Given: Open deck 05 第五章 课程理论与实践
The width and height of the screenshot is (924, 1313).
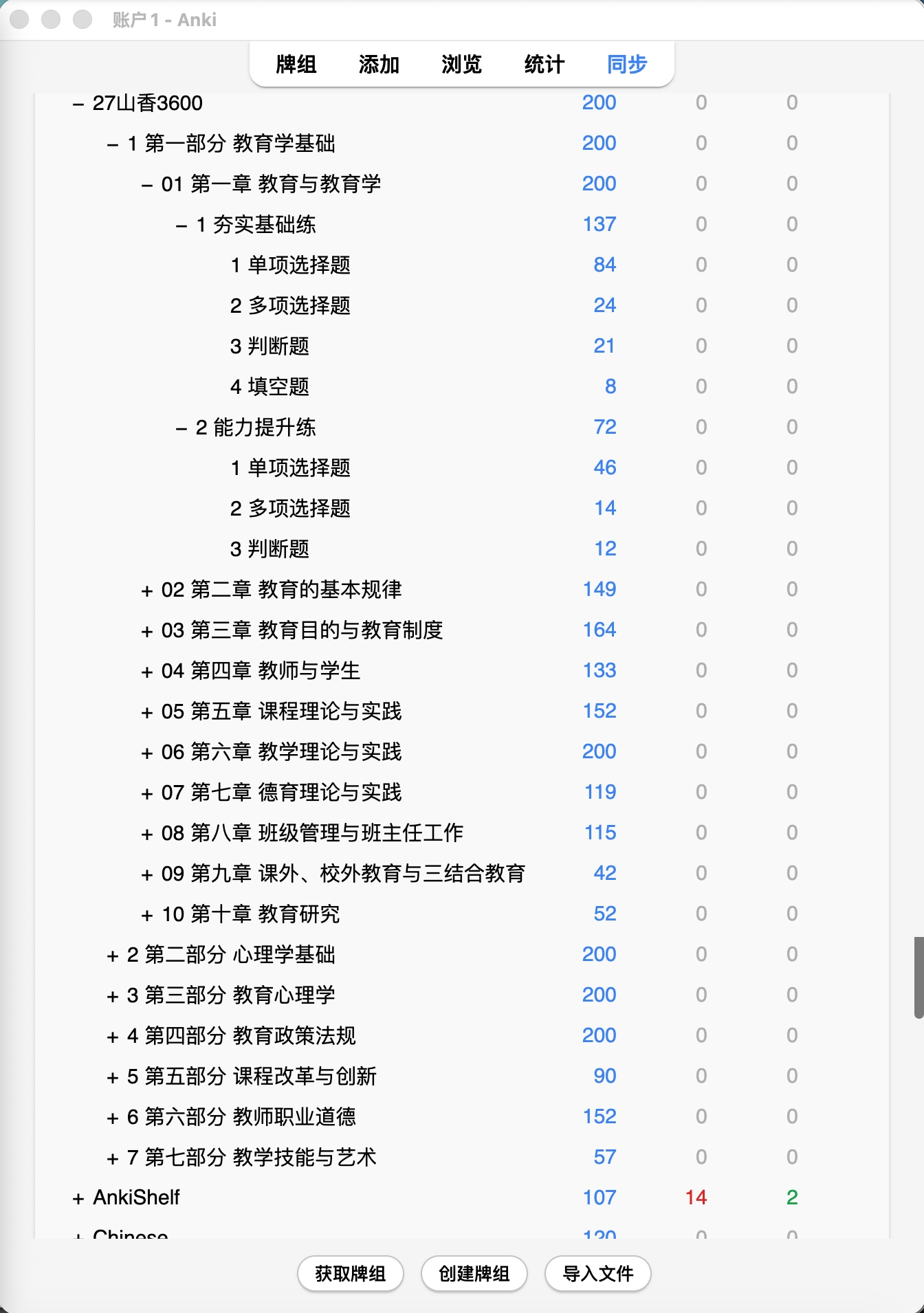Looking at the screenshot, I should pyautogui.click(x=281, y=711).
